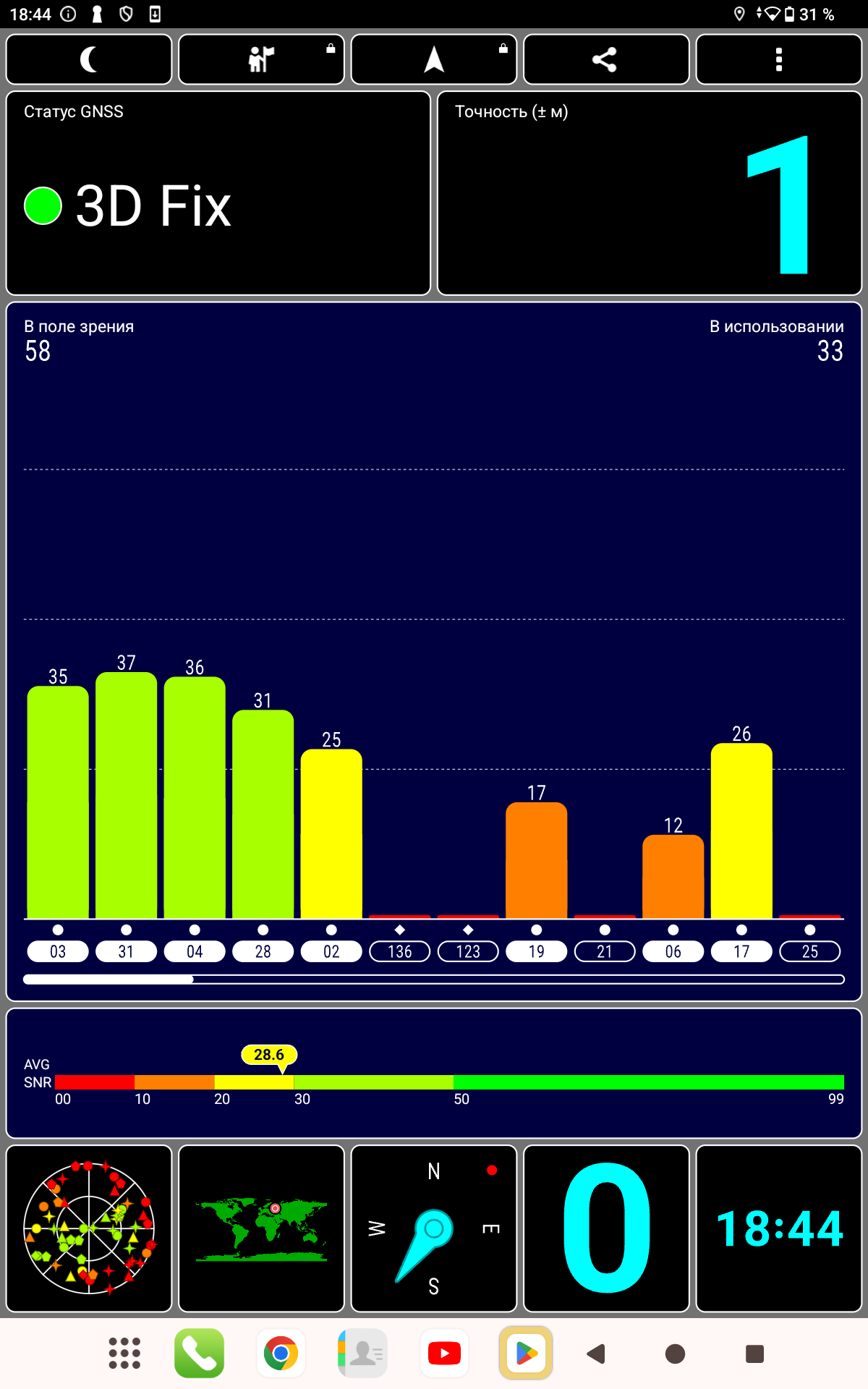Open the satellite sky plot tile
The width and height of the screenshot is (868, 1389).
pos(89,1228)
